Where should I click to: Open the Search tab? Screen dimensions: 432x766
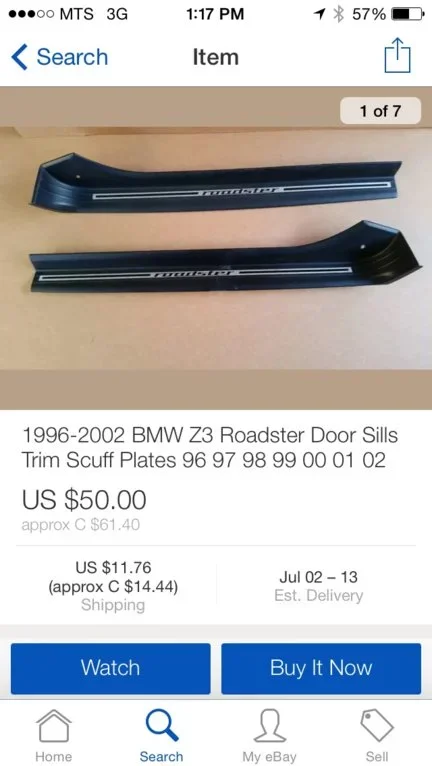pos(161,735)
